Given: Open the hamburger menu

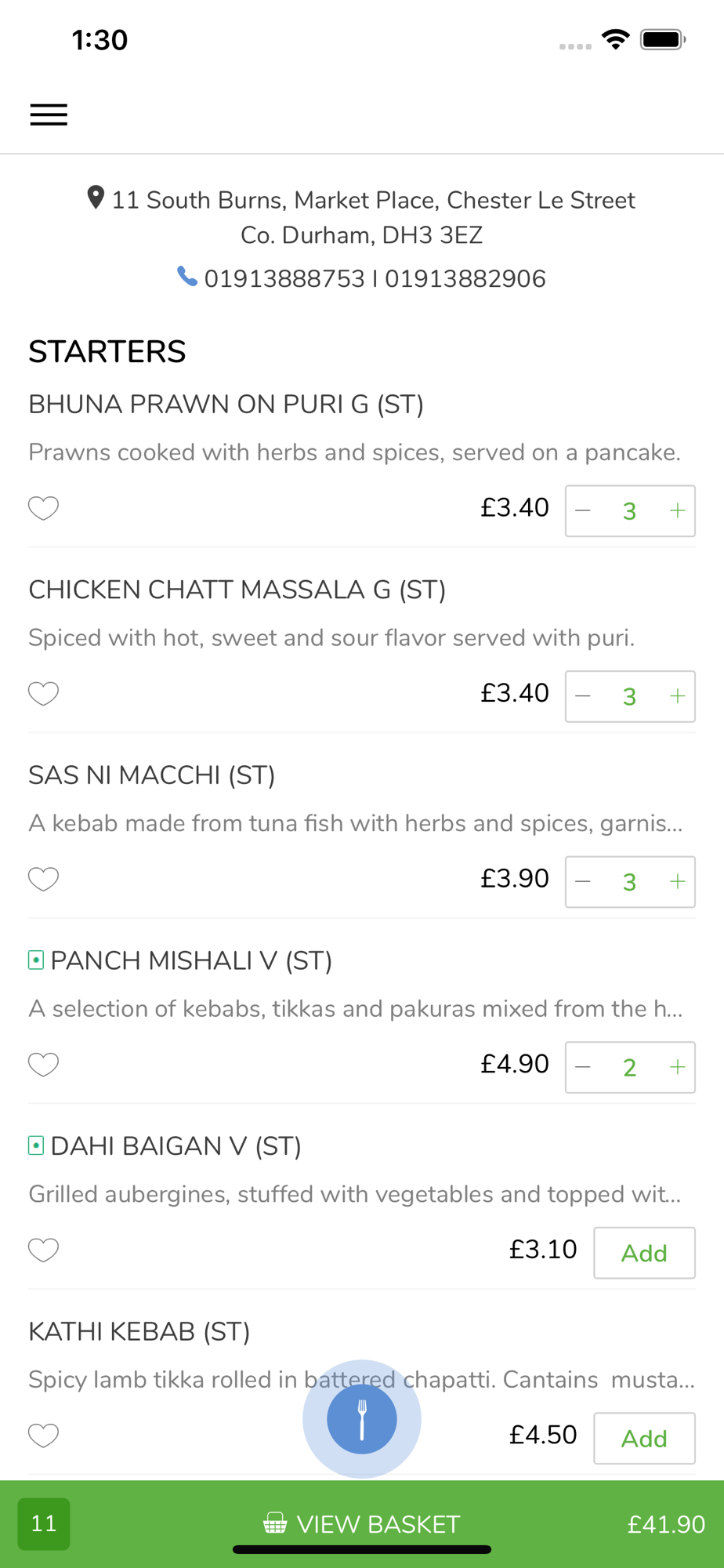Looking at the screenshot, I should (x=49, y=114).
